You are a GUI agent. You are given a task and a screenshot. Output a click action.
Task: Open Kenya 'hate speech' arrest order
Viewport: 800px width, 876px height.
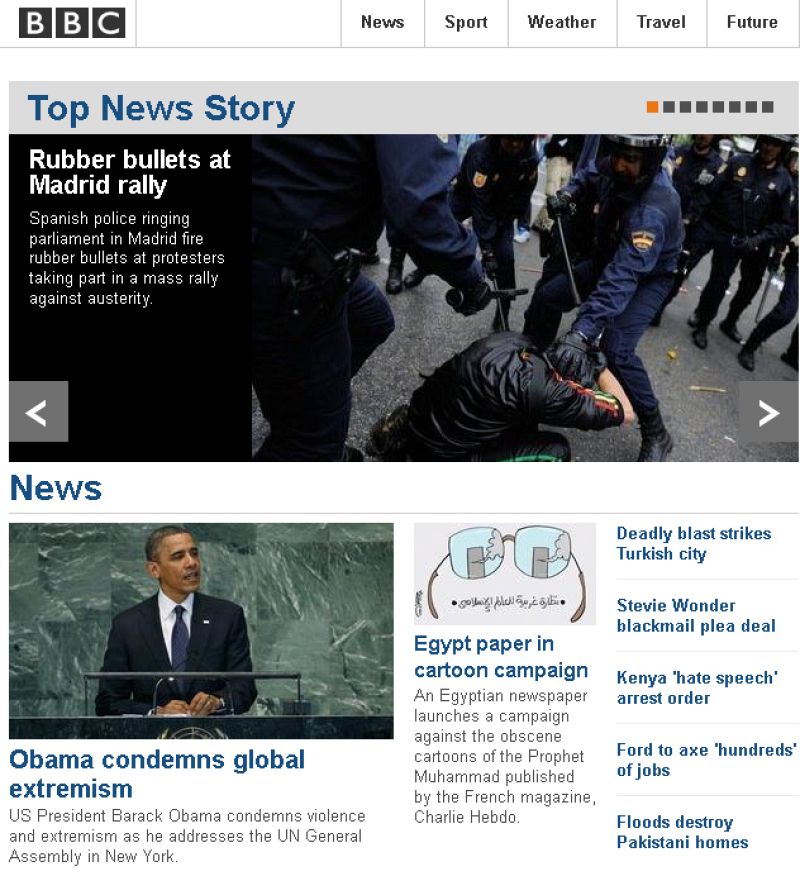pos(696,687)
